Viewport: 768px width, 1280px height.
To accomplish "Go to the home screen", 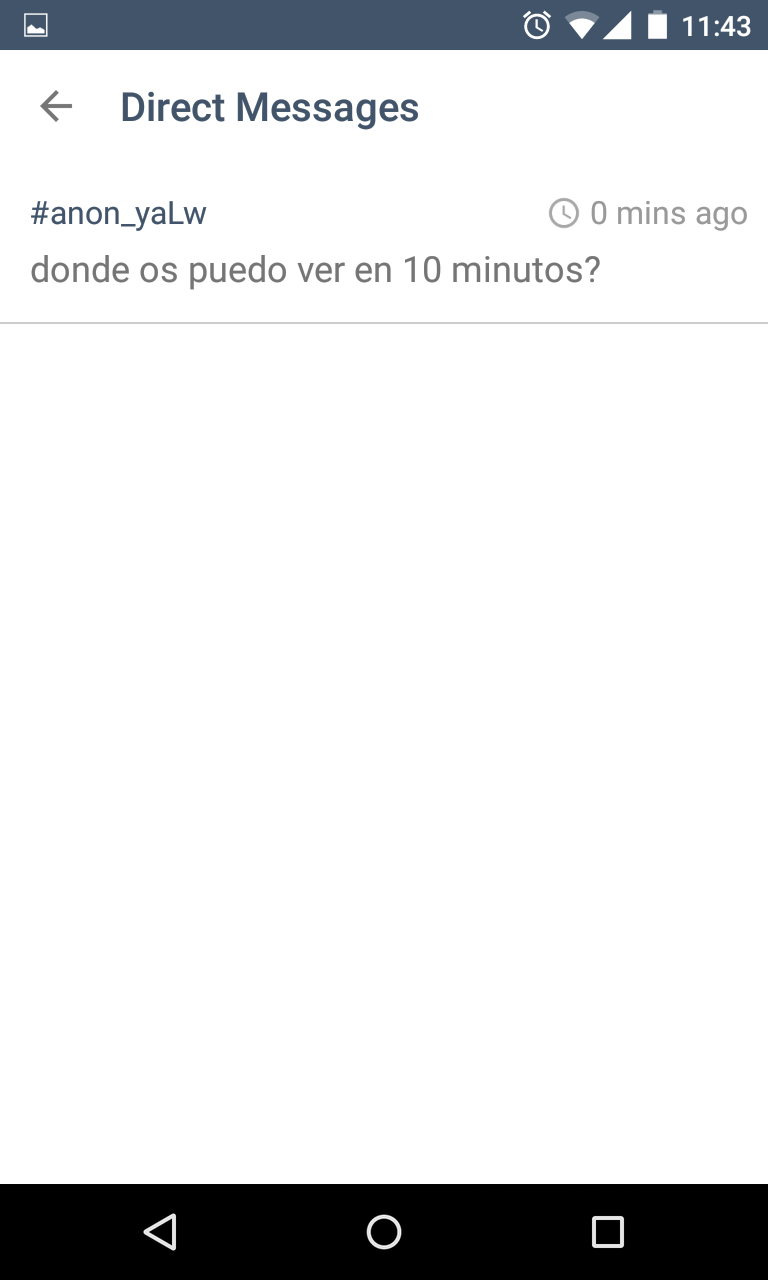I will point(384,1231).
